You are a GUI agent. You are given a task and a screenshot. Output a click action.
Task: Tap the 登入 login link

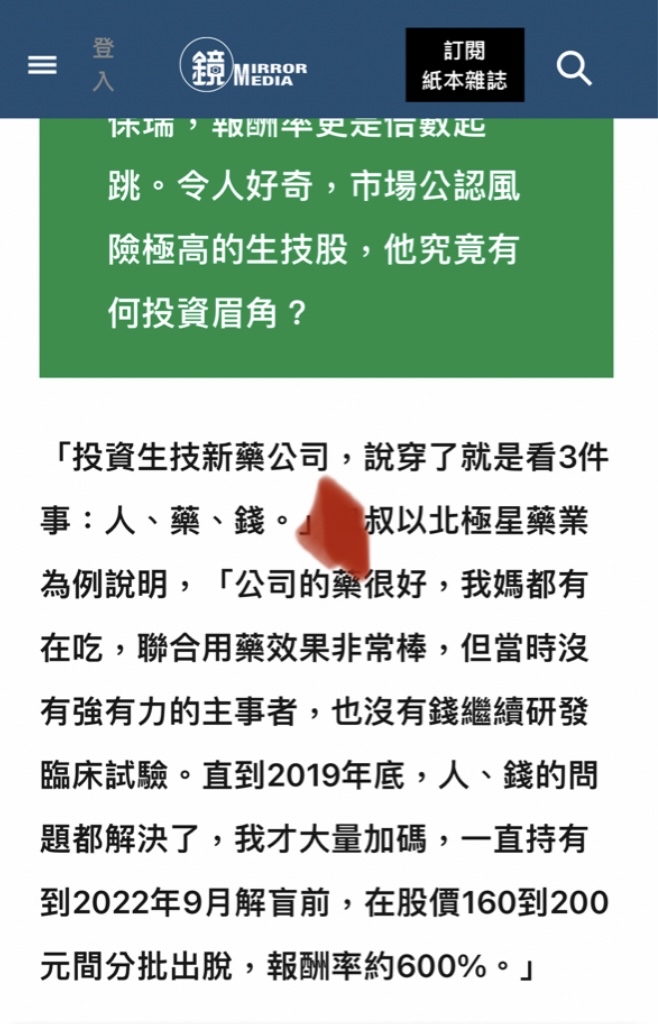click(103, 66)
